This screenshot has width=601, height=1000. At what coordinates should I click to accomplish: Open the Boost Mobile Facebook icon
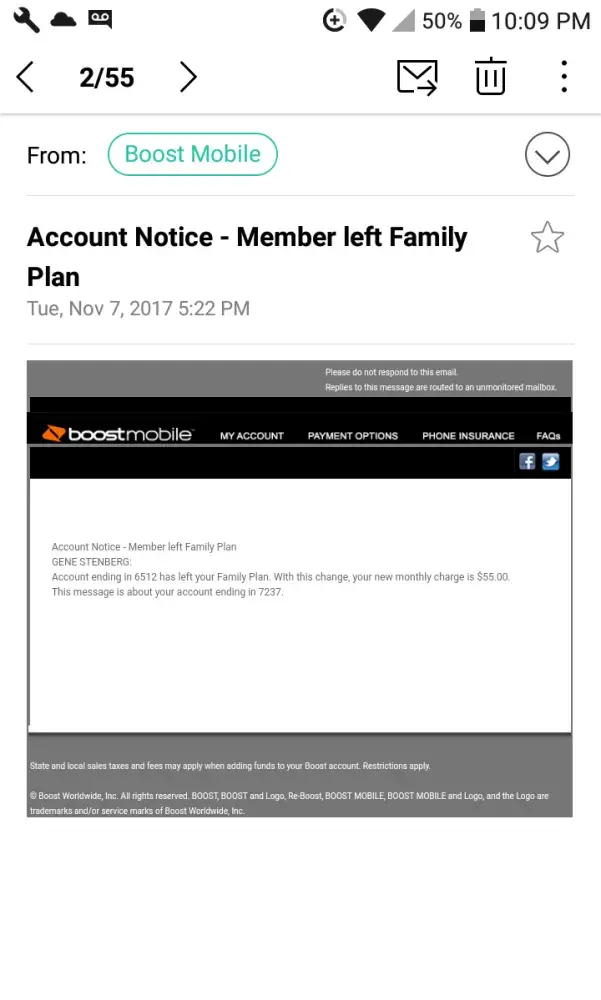pos(527,462)
